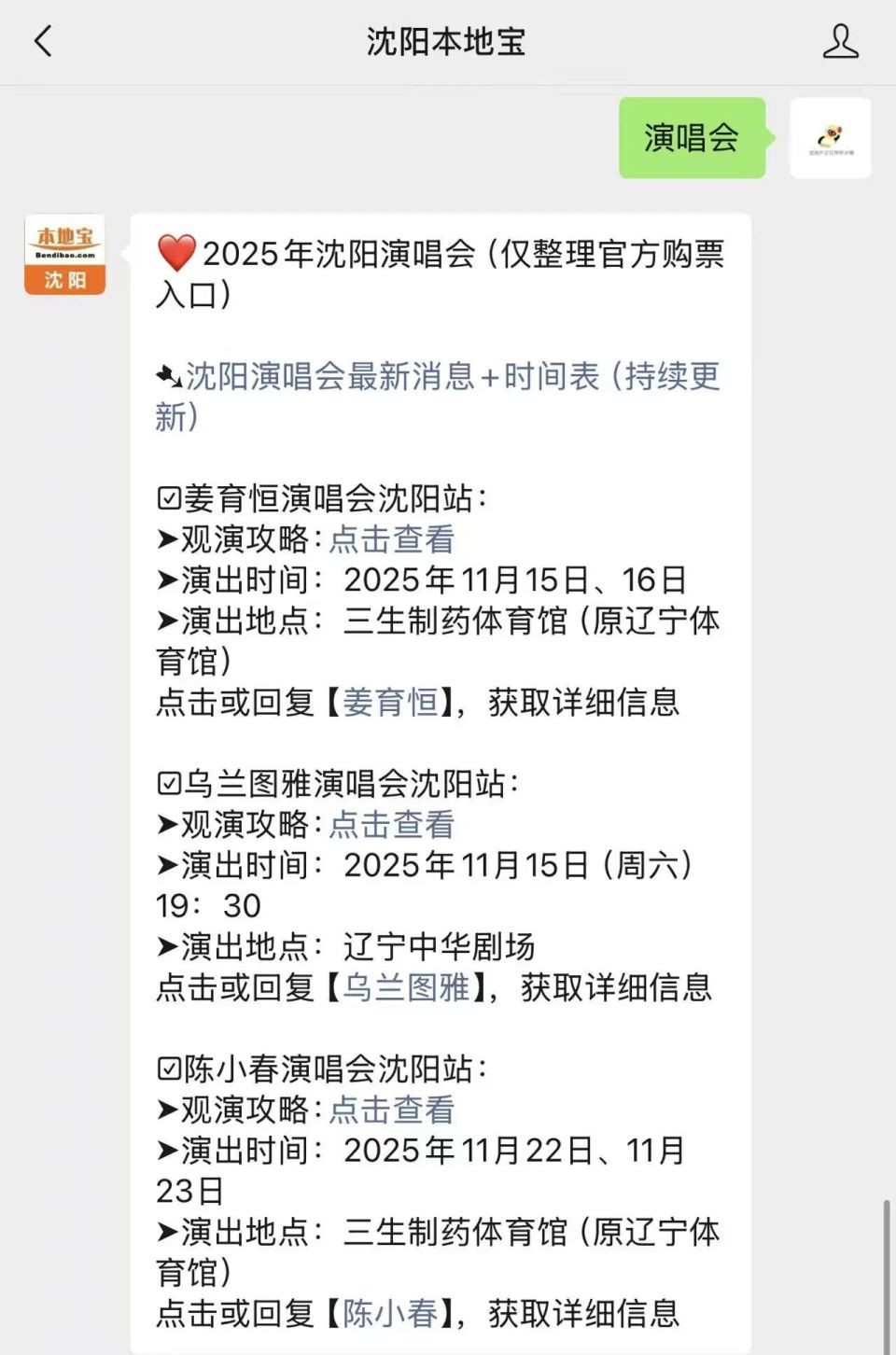Click the checkbox symbol before 姜育恒演唱会沈阳站

click(169, 498)
